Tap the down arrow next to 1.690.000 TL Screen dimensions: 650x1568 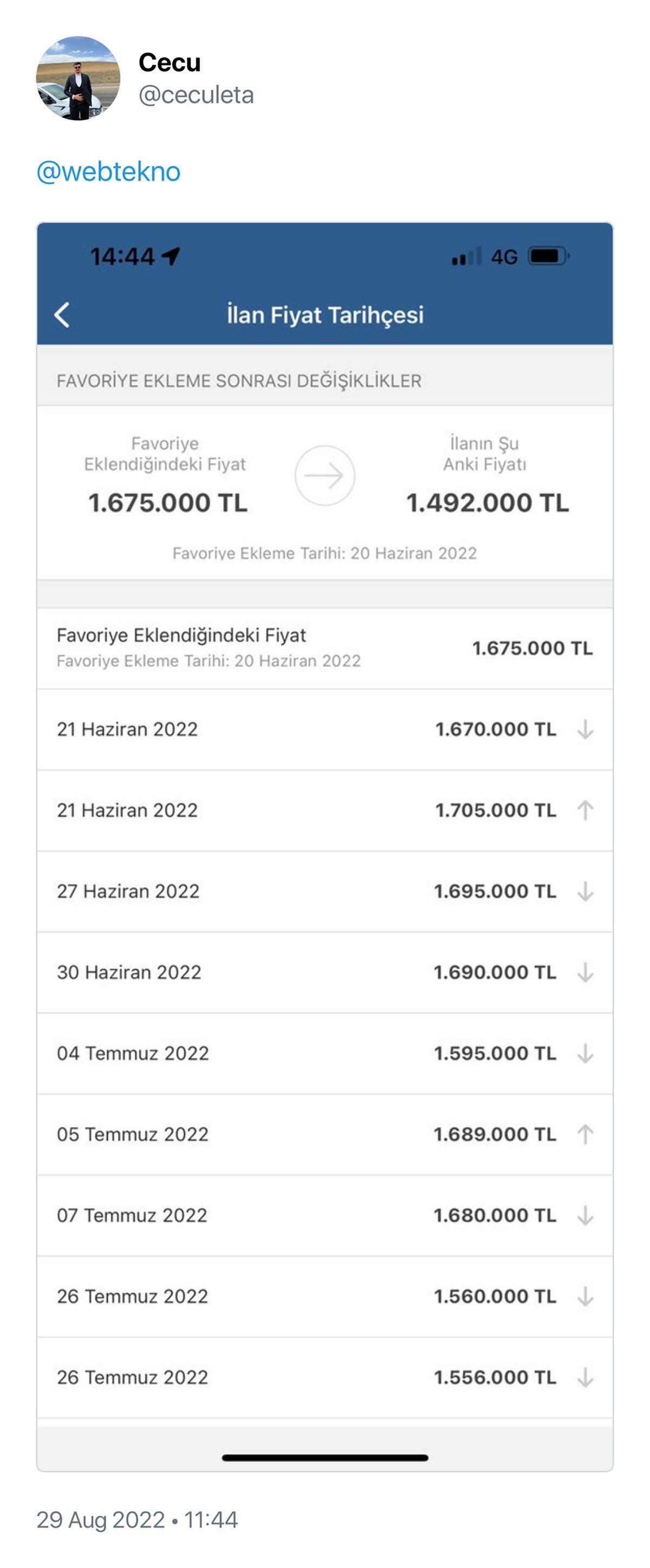[586, 972]
